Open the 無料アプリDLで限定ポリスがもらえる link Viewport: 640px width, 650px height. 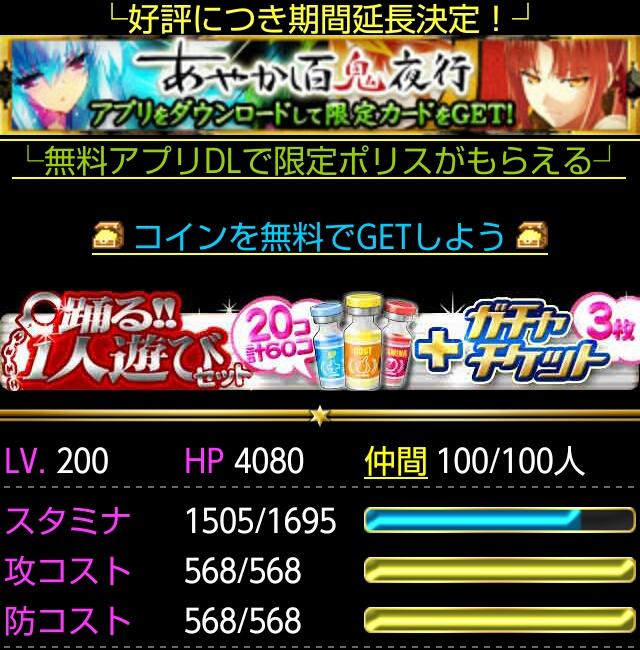pyautogui.click(x=319, y=161)
